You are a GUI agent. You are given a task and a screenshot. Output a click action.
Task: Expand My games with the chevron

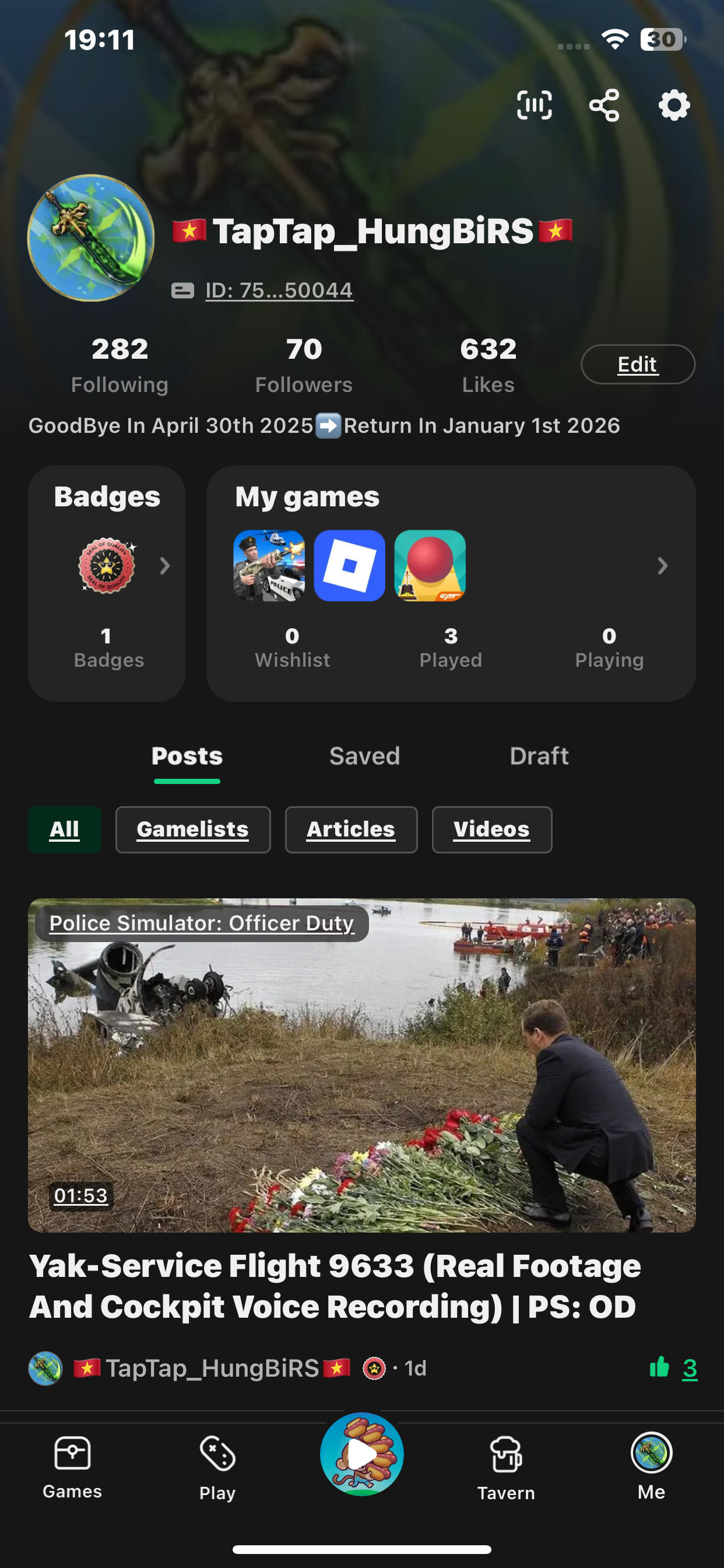tap(662, 566)
